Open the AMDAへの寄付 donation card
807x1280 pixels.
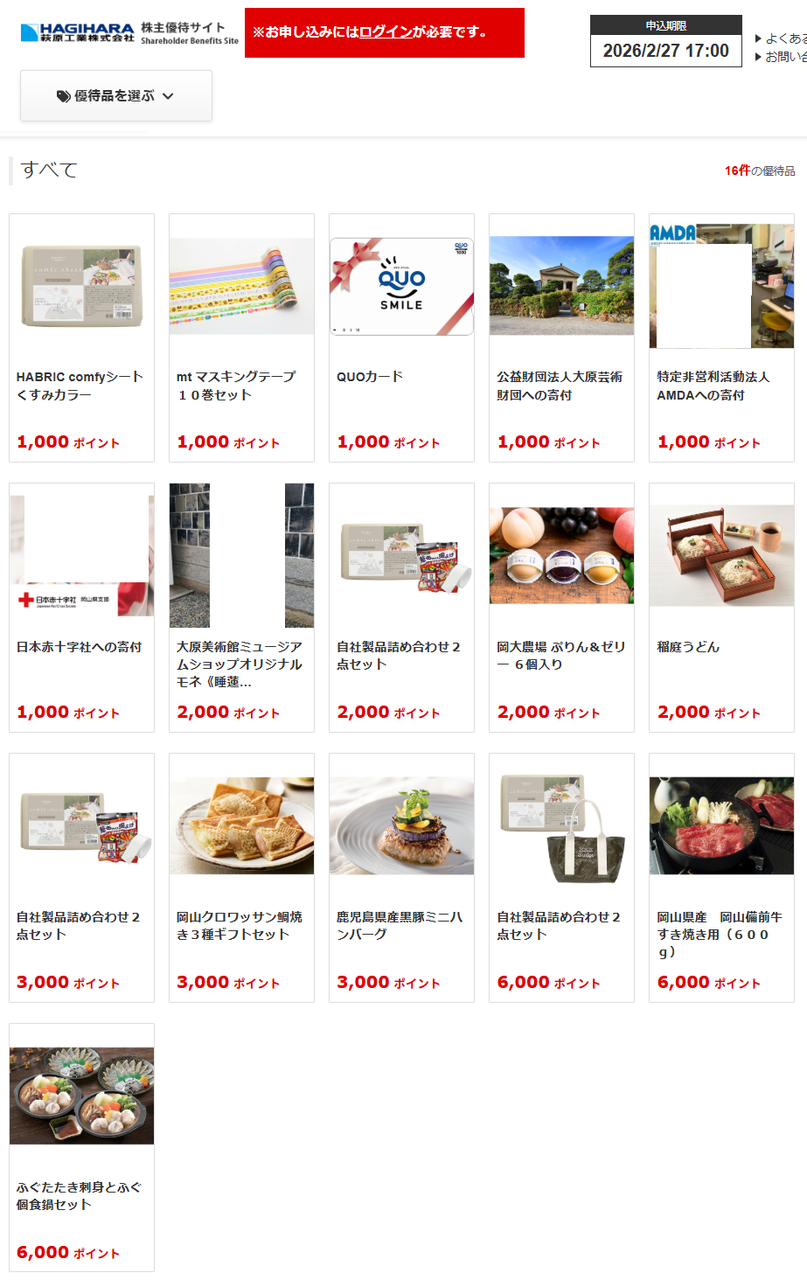click(721, 336)
